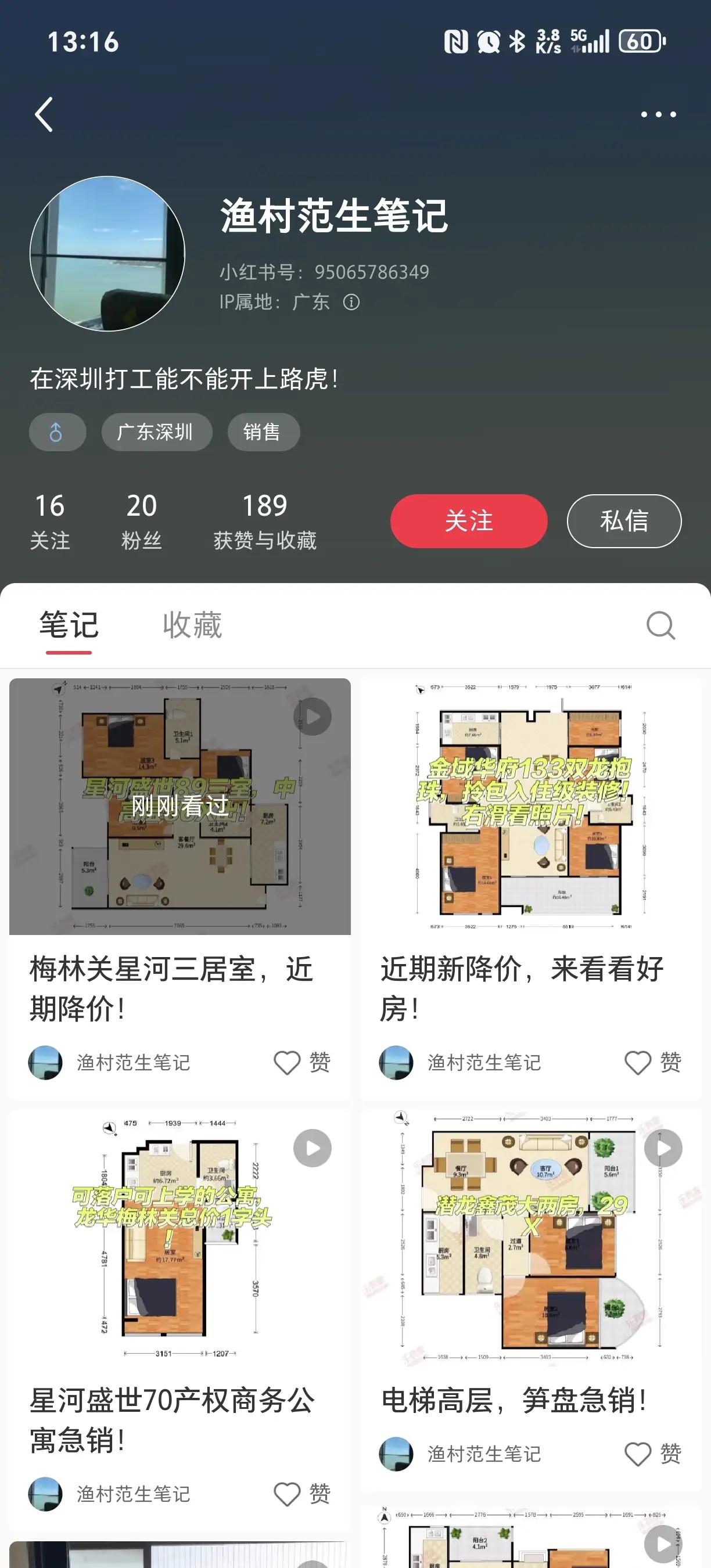711x1568 pixels.
Task: Open the three-dot overflow menu
Action: [658, 114]
